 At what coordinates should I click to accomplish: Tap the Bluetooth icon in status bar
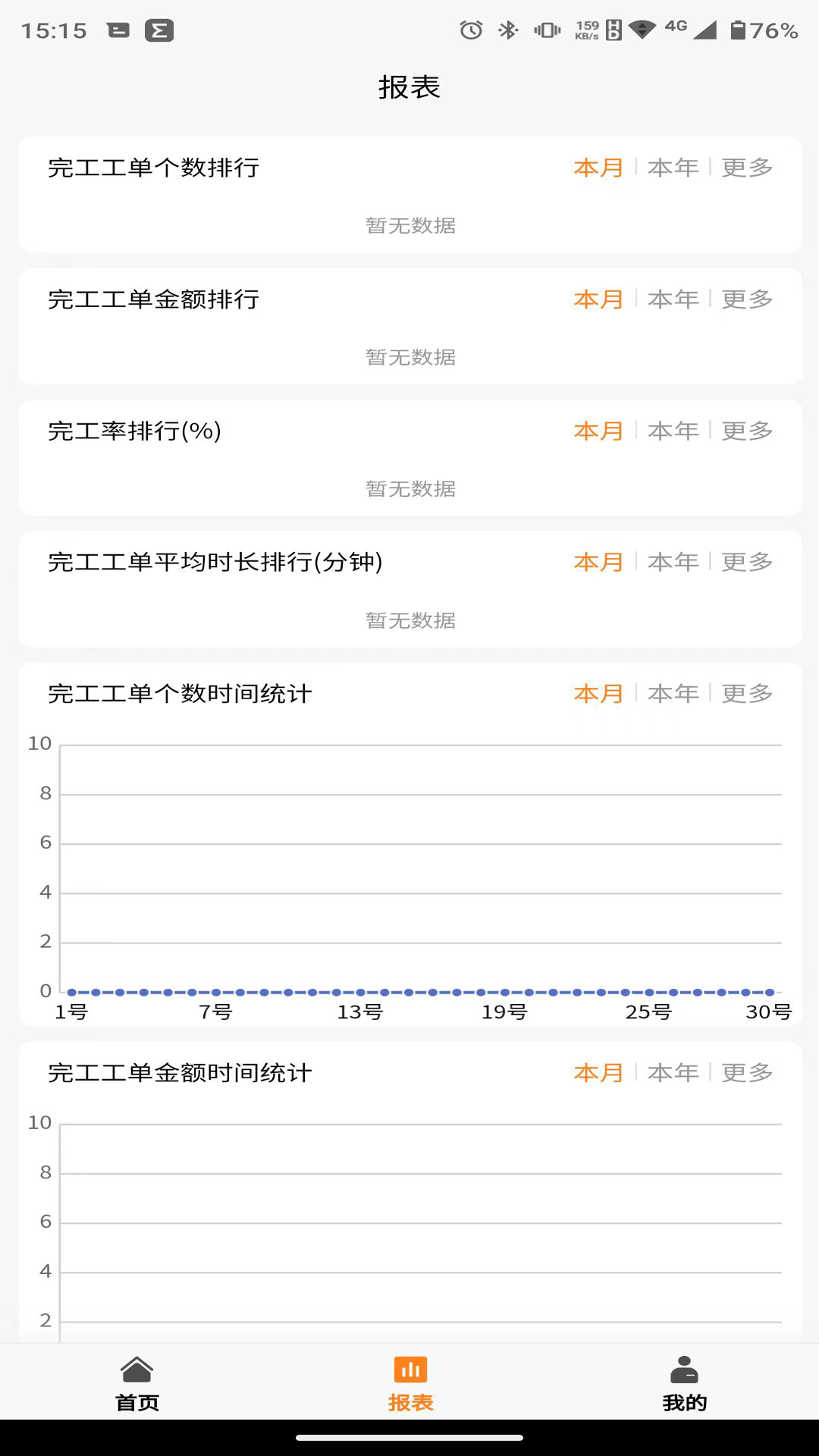coord(508,30)
